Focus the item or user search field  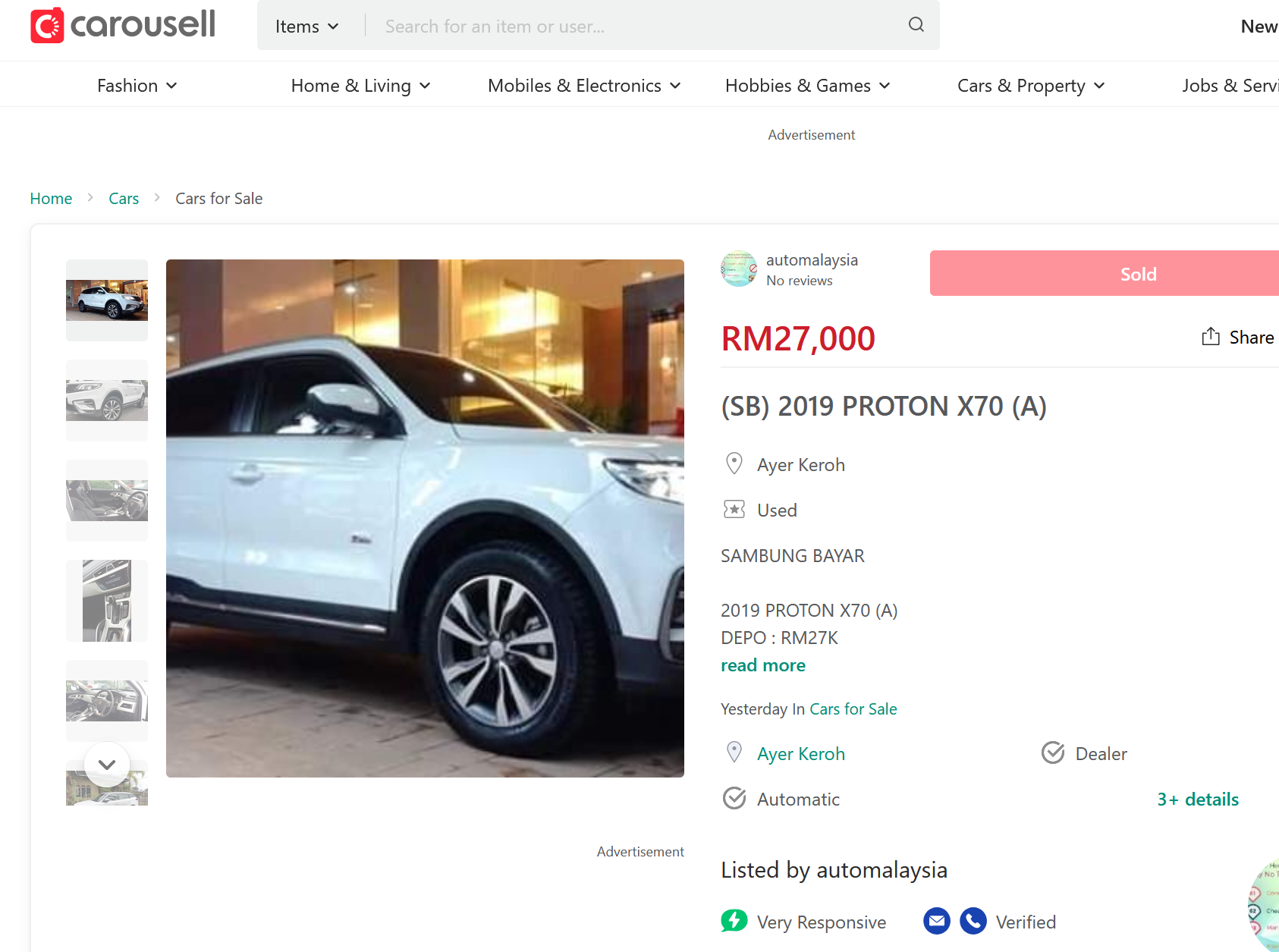[637, 27]
